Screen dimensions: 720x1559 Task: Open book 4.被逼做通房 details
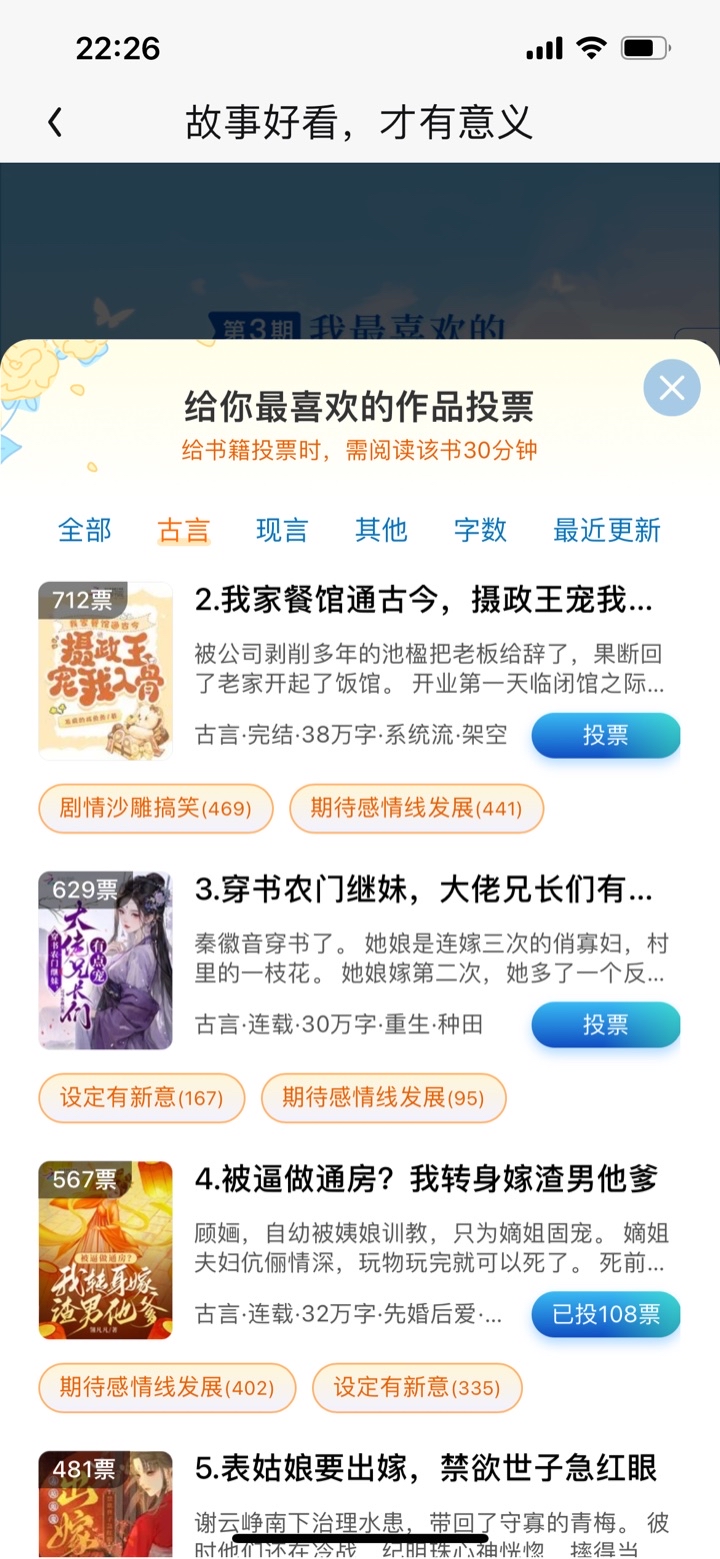tap(426, 1179)
